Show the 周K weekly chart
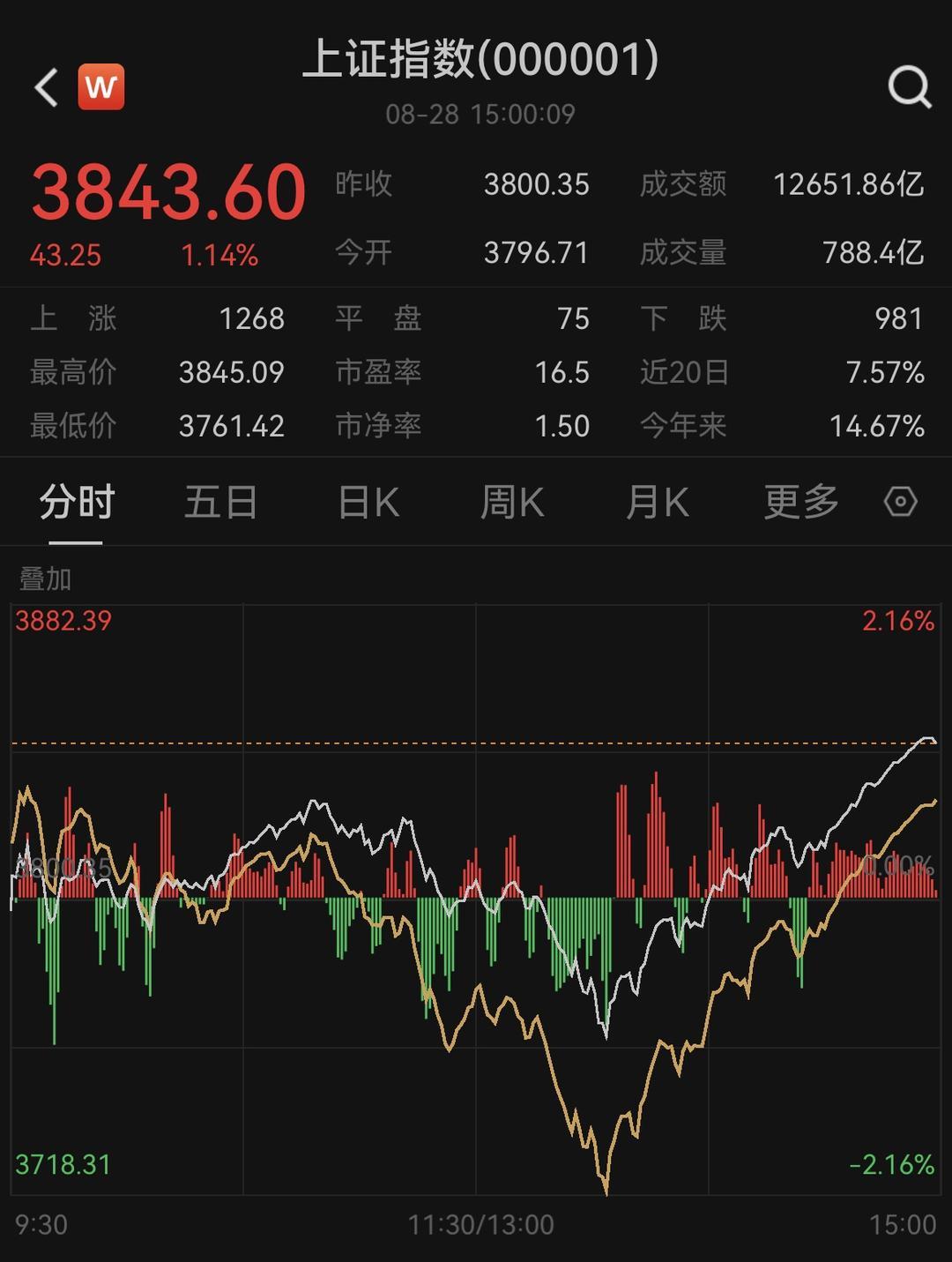This screenshot has width=952, height=1262. point(512,503)
